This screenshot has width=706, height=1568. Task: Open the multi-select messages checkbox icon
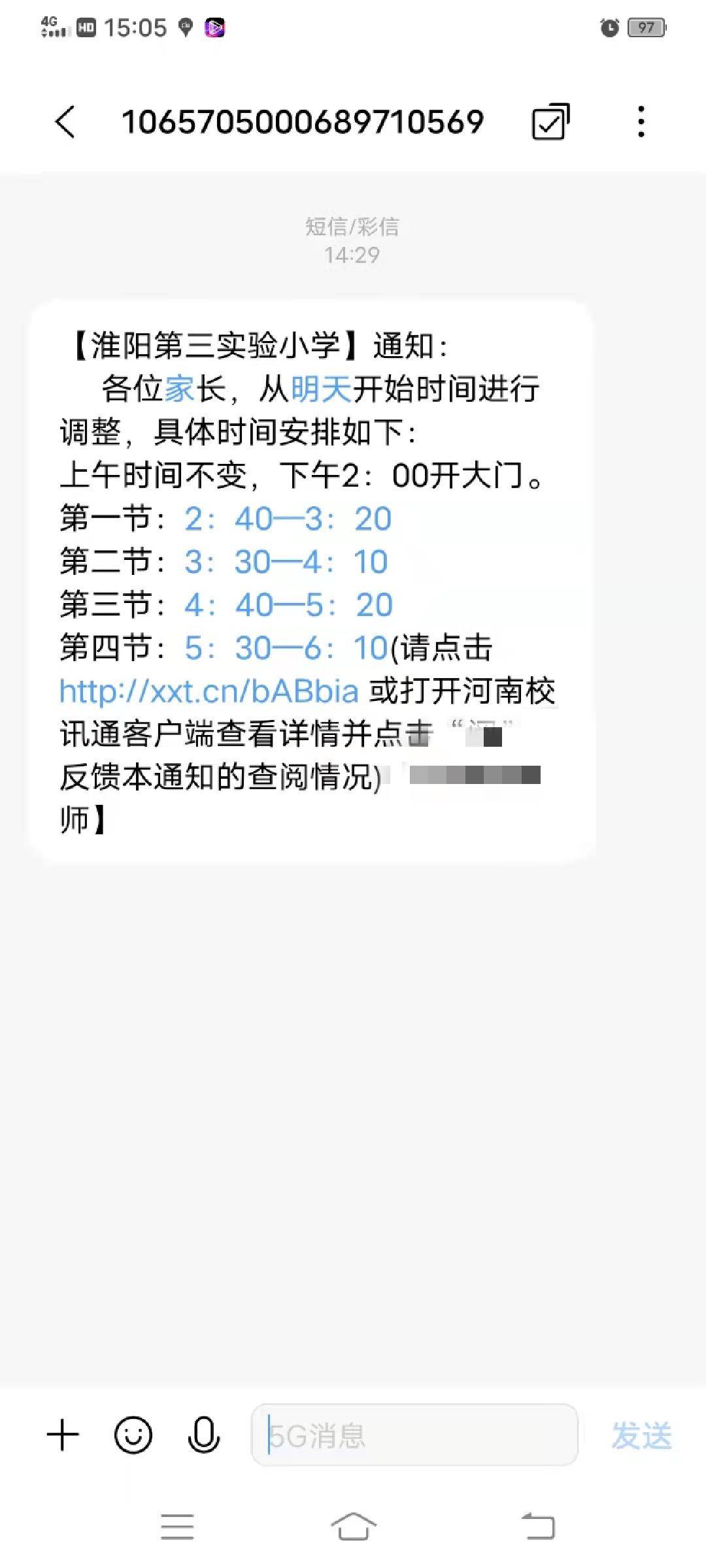pyautogui.click(x=550, y=122)
